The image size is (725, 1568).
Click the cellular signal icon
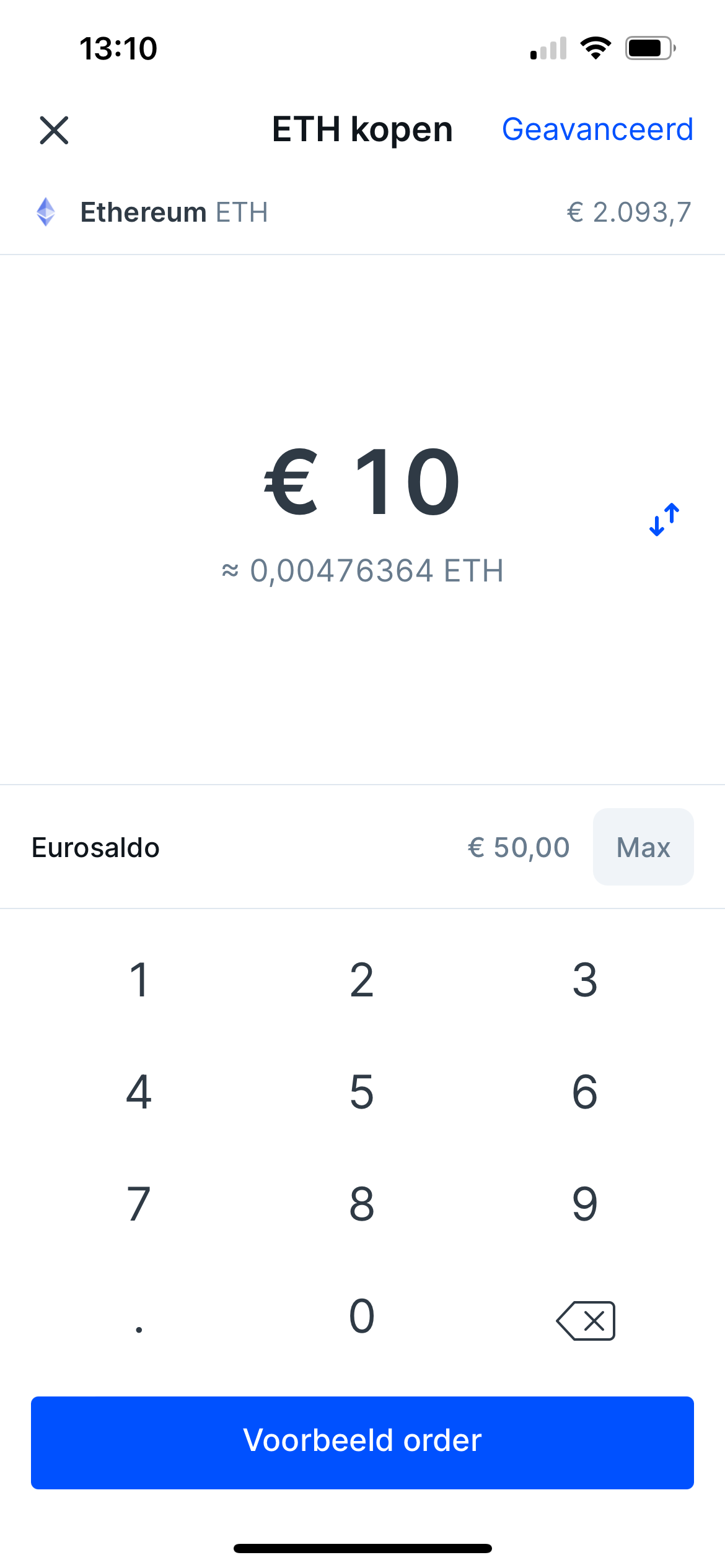tap(547, 50)
